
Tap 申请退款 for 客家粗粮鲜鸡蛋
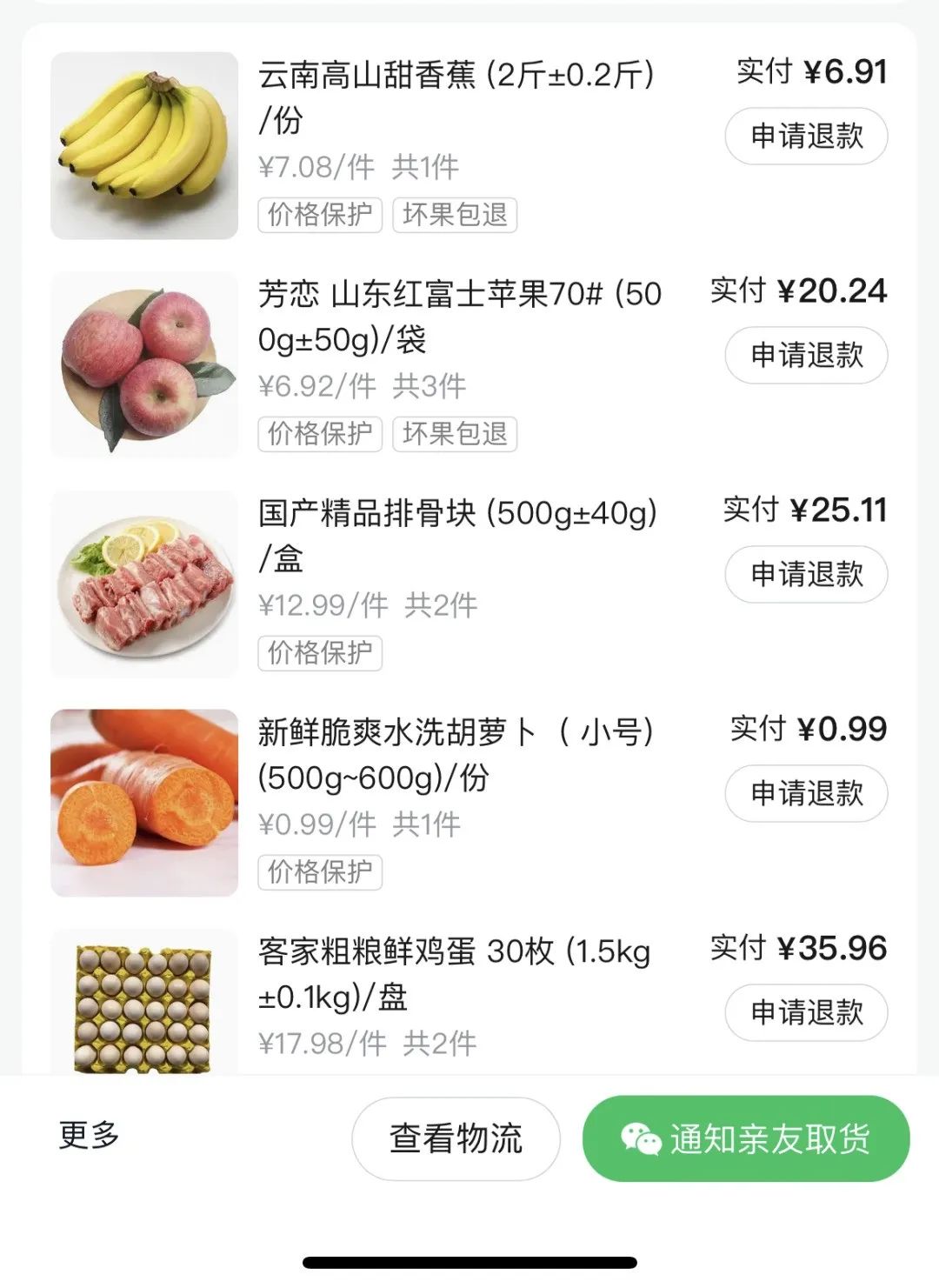tap(806, 1013)
